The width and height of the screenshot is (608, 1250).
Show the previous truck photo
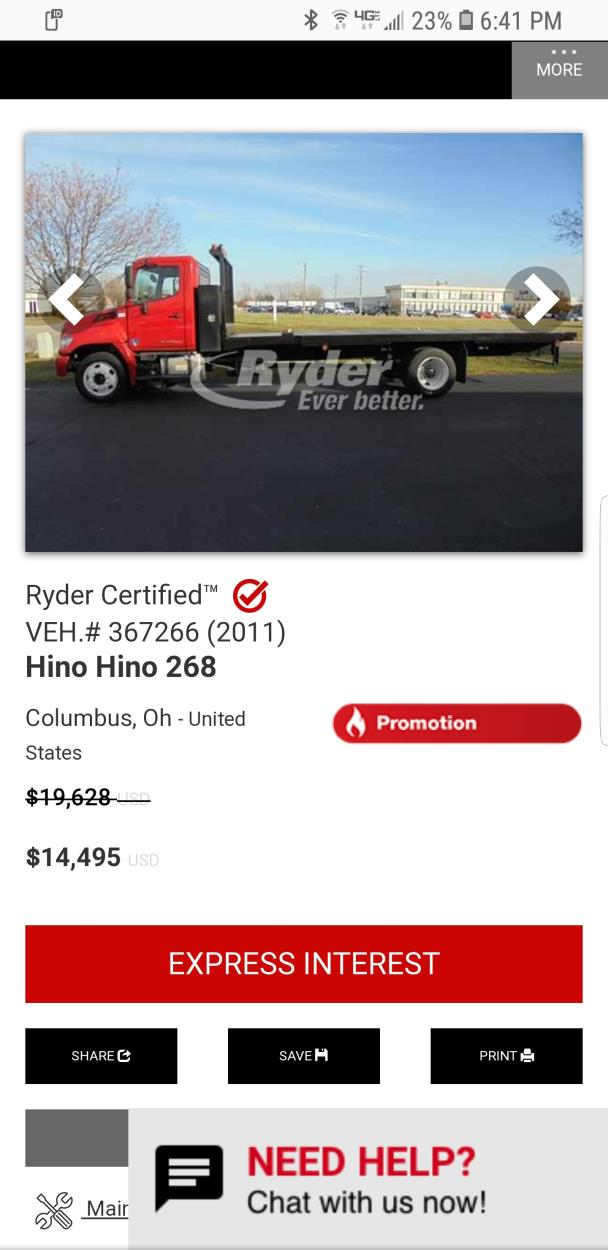[x=69, y=299]
